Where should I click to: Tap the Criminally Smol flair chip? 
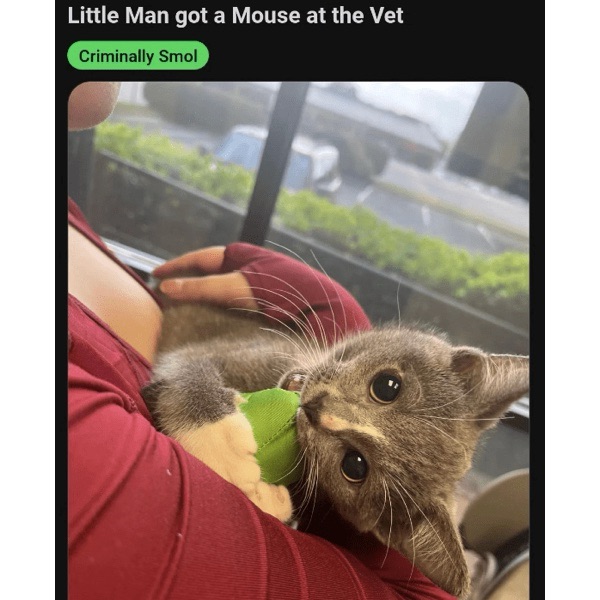[x=138, y=56]
